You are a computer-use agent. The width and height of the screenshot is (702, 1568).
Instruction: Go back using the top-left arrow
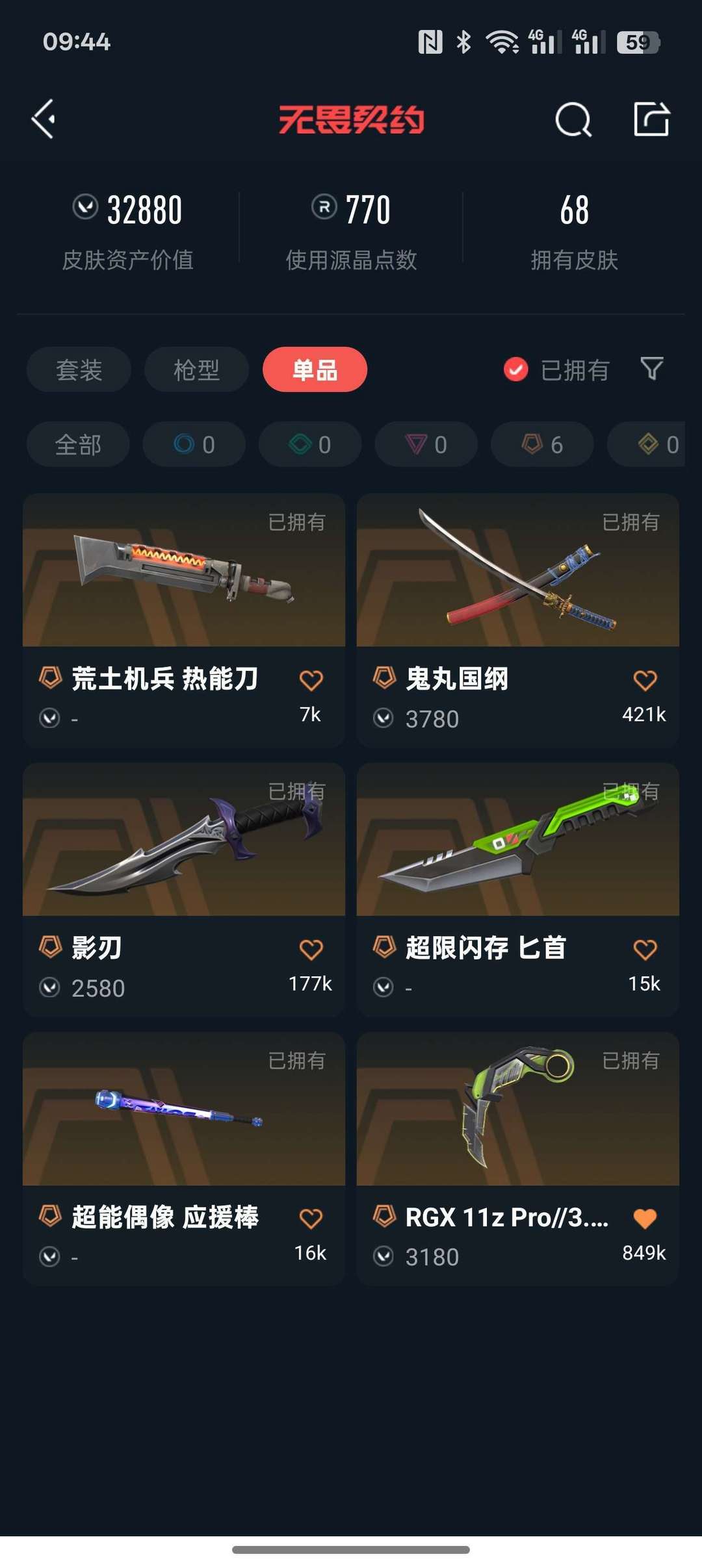(43, 119)
